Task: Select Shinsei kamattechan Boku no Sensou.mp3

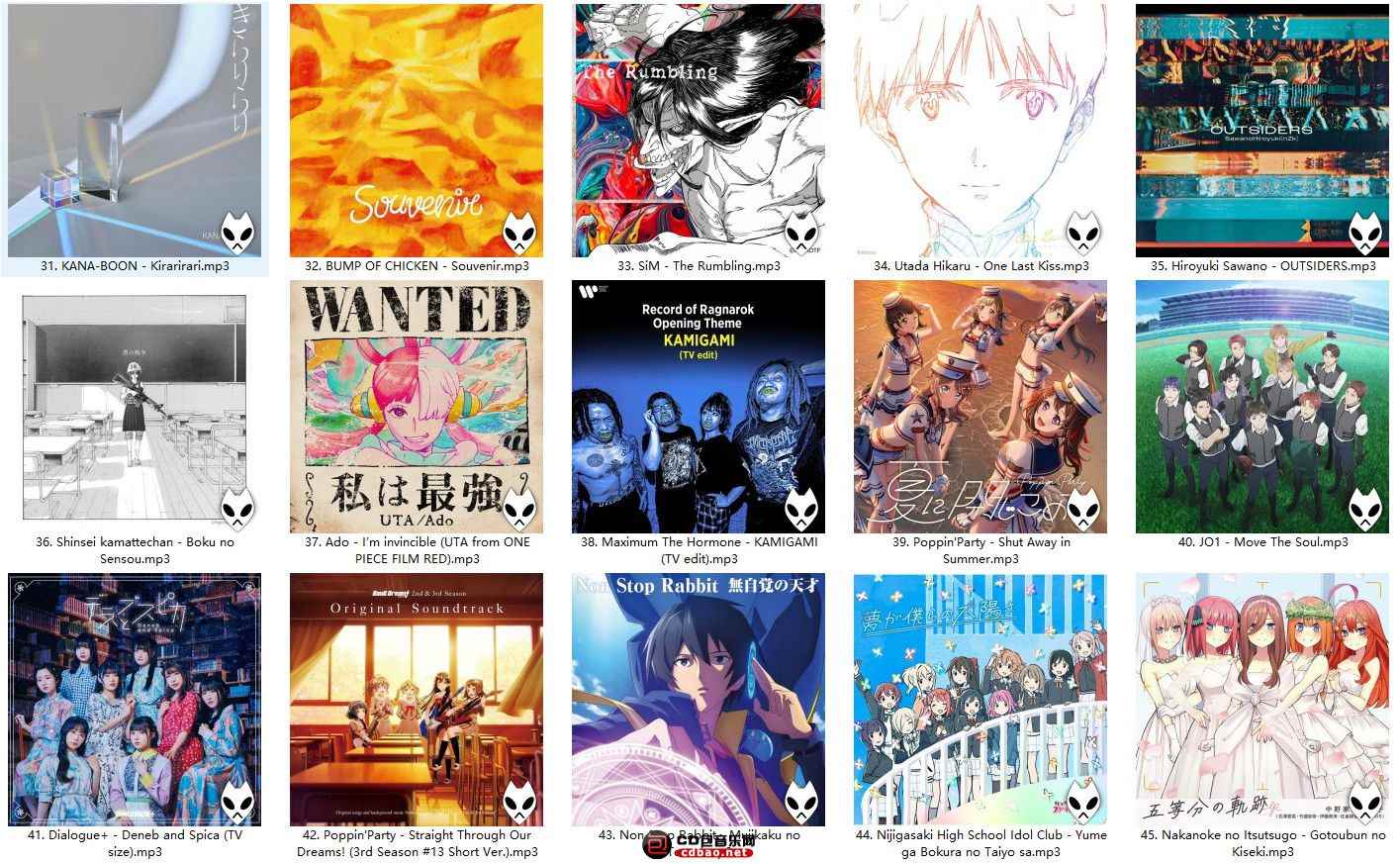Action: [x=135, y=407]
